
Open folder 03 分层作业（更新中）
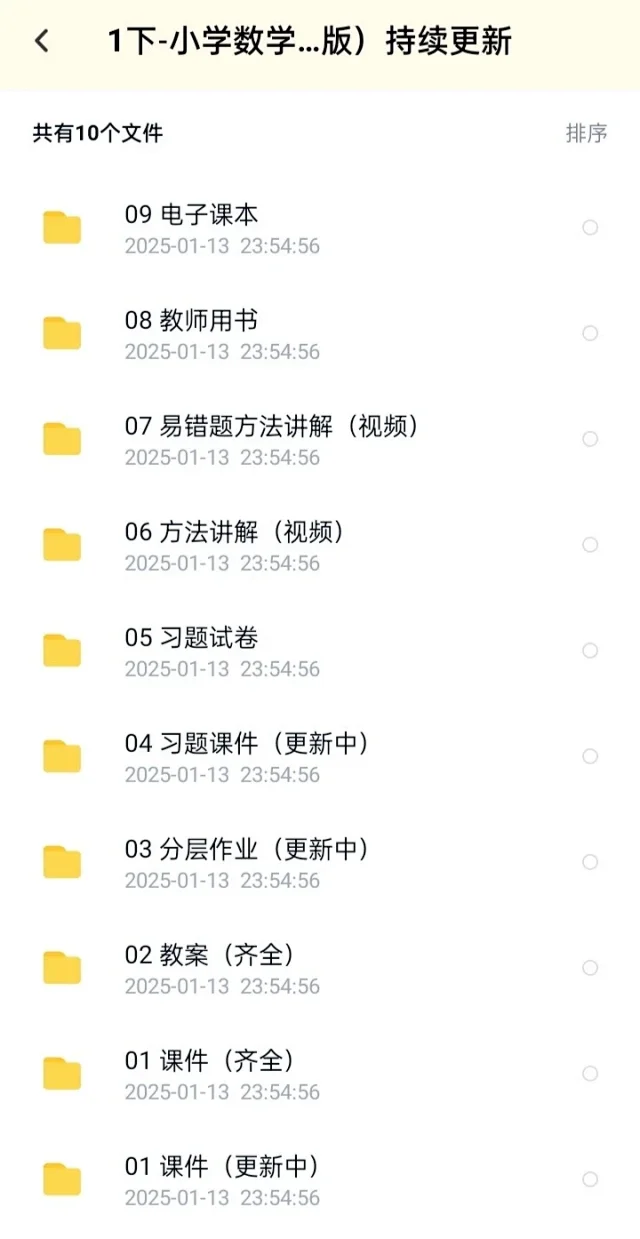320,863
